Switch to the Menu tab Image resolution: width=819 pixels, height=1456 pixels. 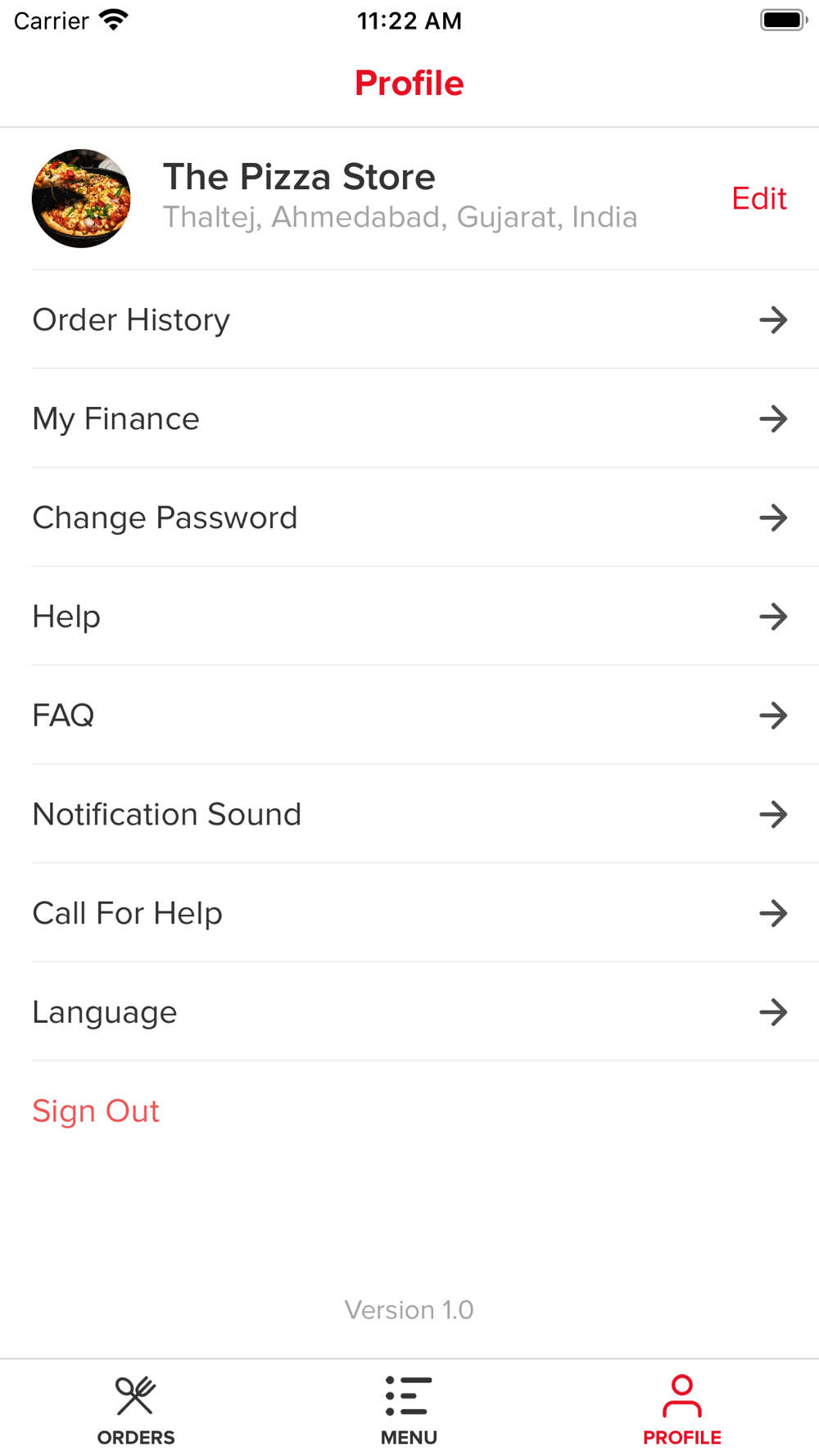point(409,1410)
